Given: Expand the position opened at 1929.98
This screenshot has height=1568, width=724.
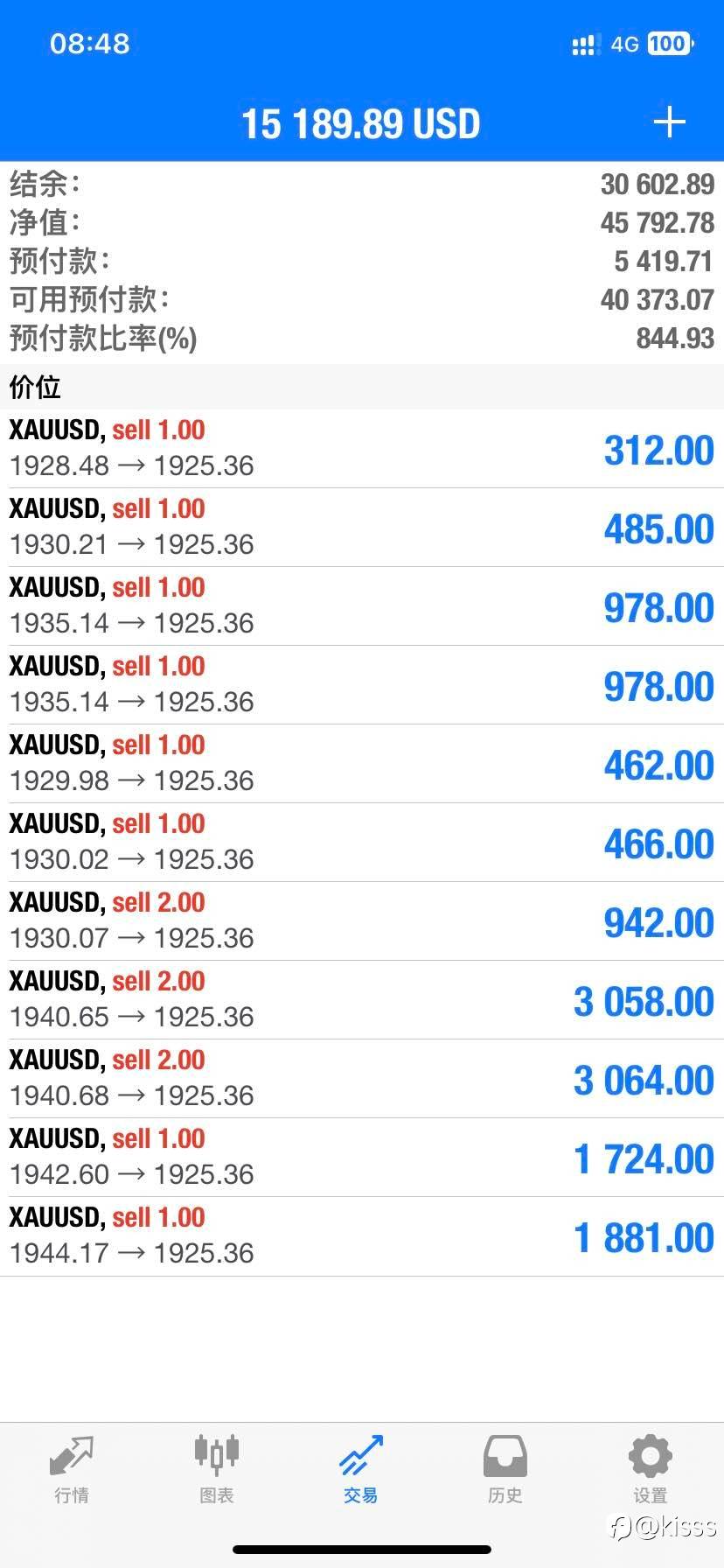Looking at the screenshot, I should coord(362,764).
